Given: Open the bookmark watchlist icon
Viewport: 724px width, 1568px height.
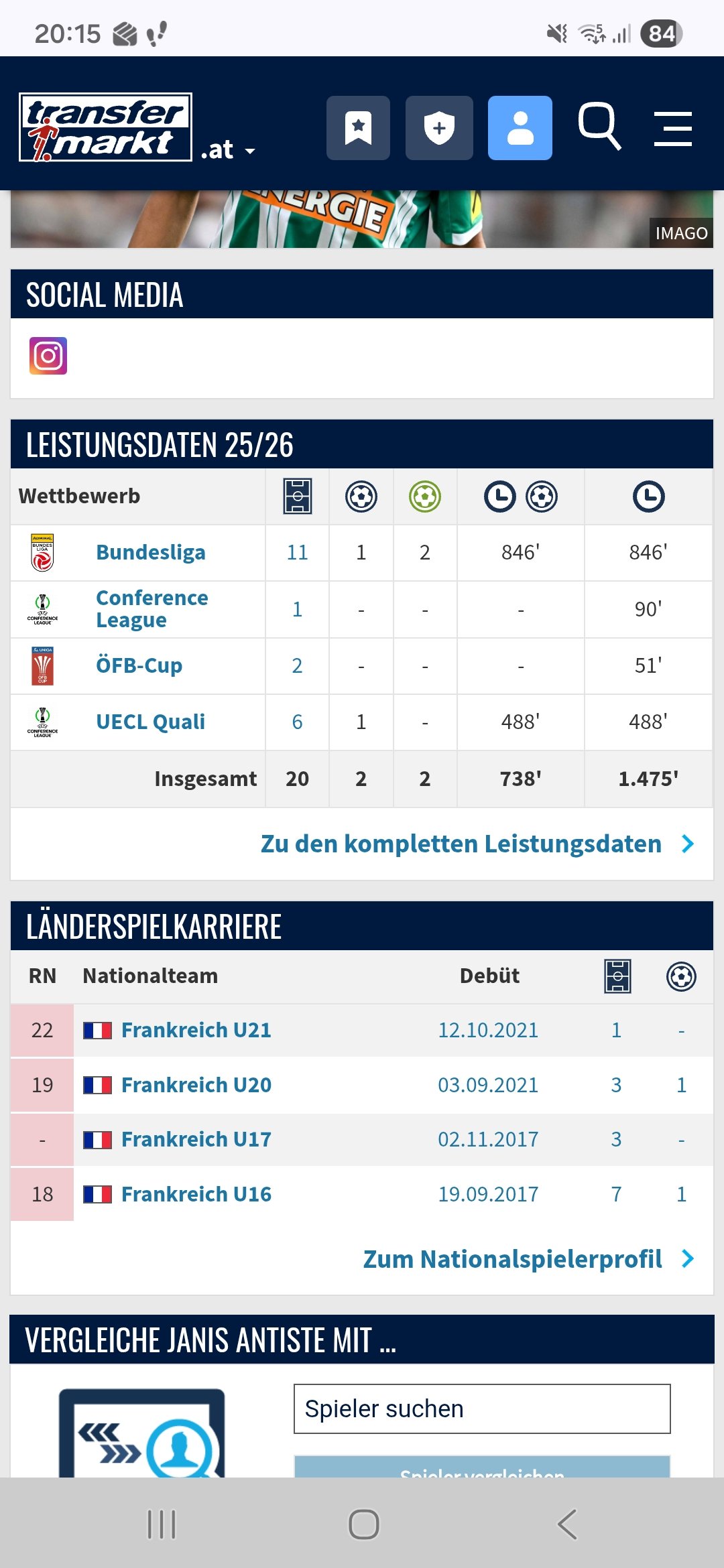Looking at the screenshot, I should click(358, 128).
